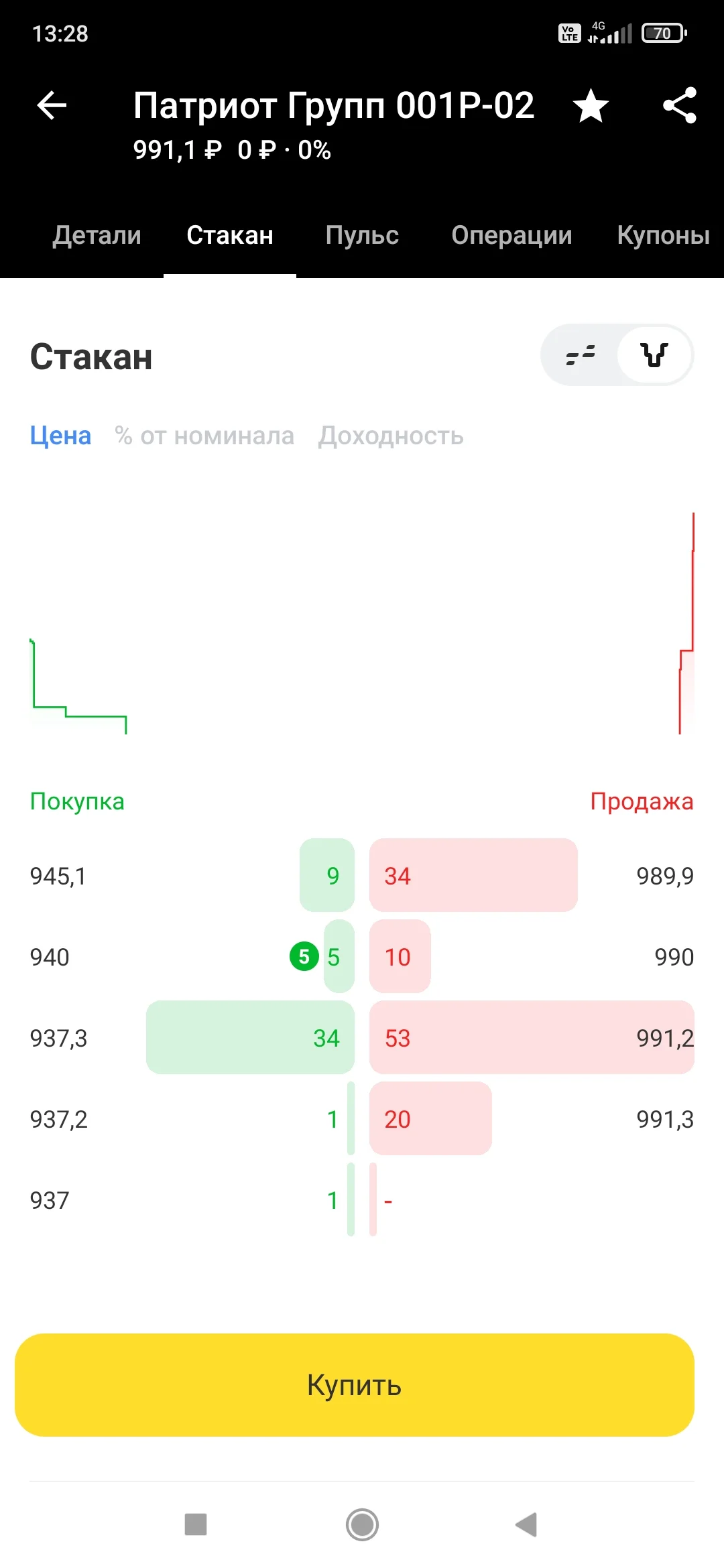The image size is (724, 1568).
Task: Open the Пульс tab
Action: (x=362, y=235)
